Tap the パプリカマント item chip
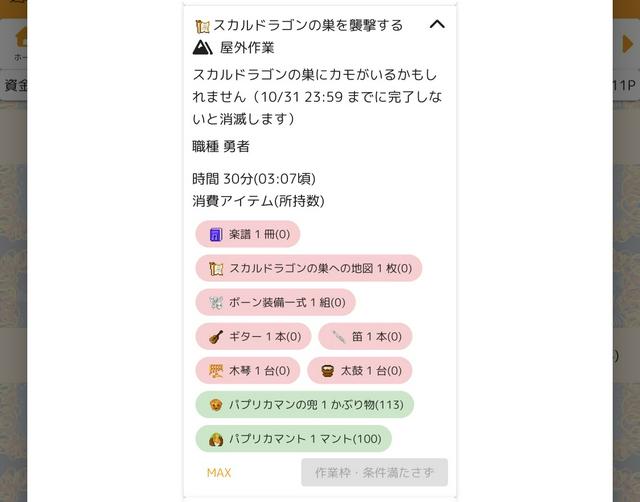 click(x=294, y=439)
